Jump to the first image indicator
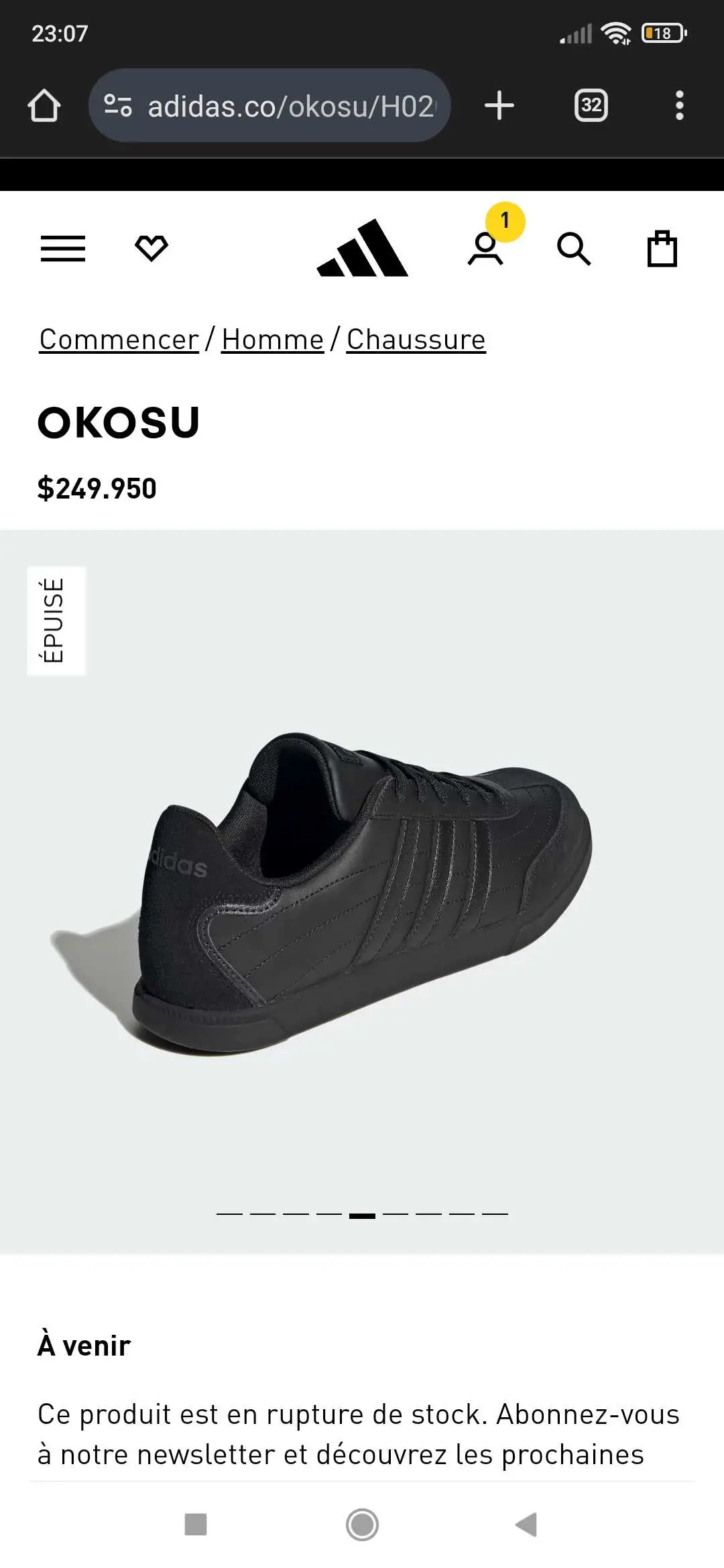Viewport: 724px width, 1568px height. [229, 1214]
